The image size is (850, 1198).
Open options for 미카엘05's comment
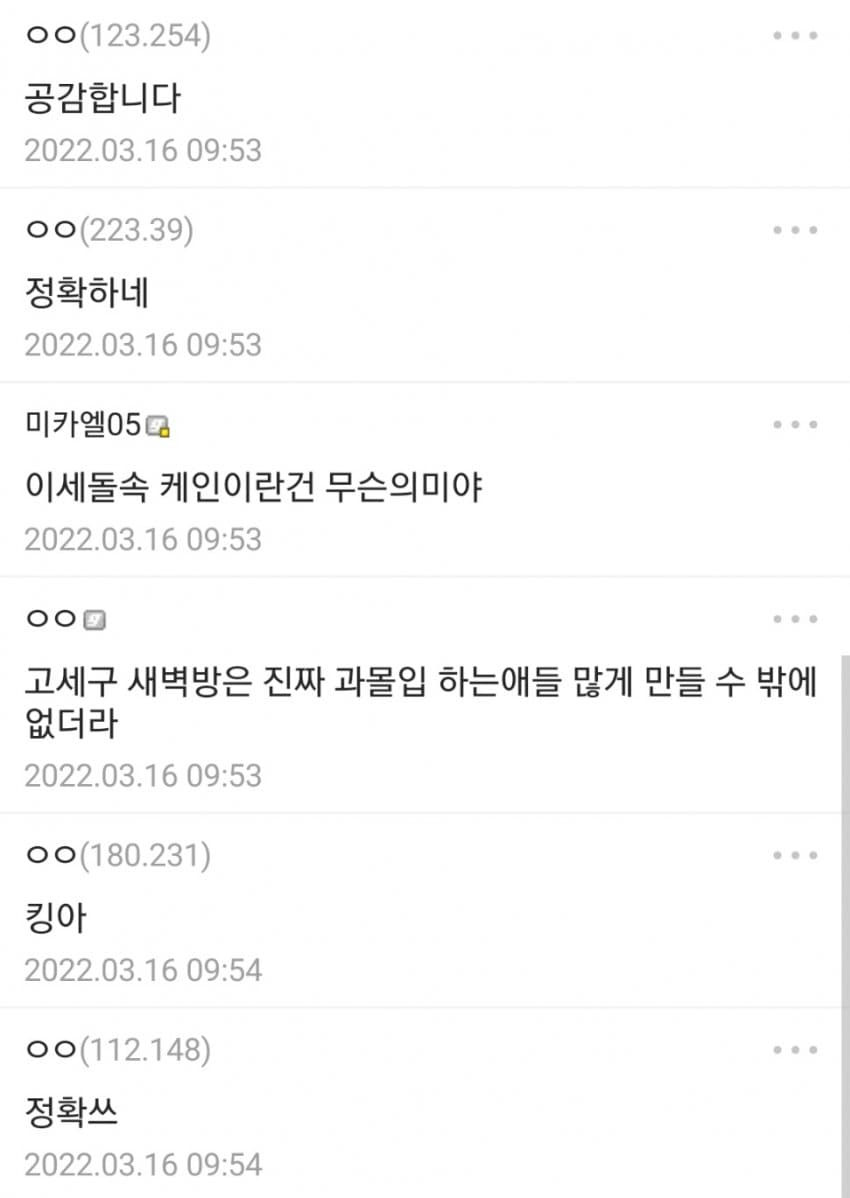point(795,424)
